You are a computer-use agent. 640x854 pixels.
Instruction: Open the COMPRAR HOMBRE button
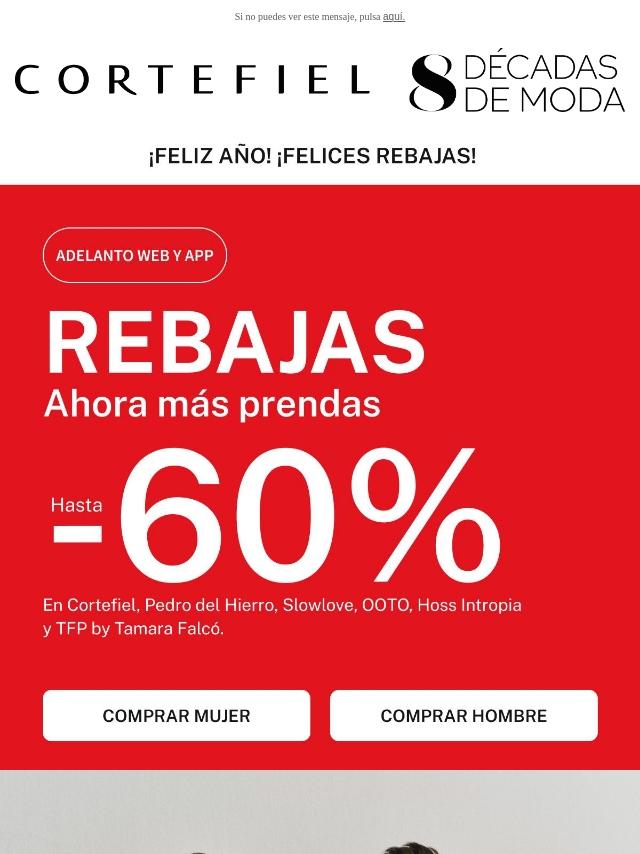tap(464, 716)
